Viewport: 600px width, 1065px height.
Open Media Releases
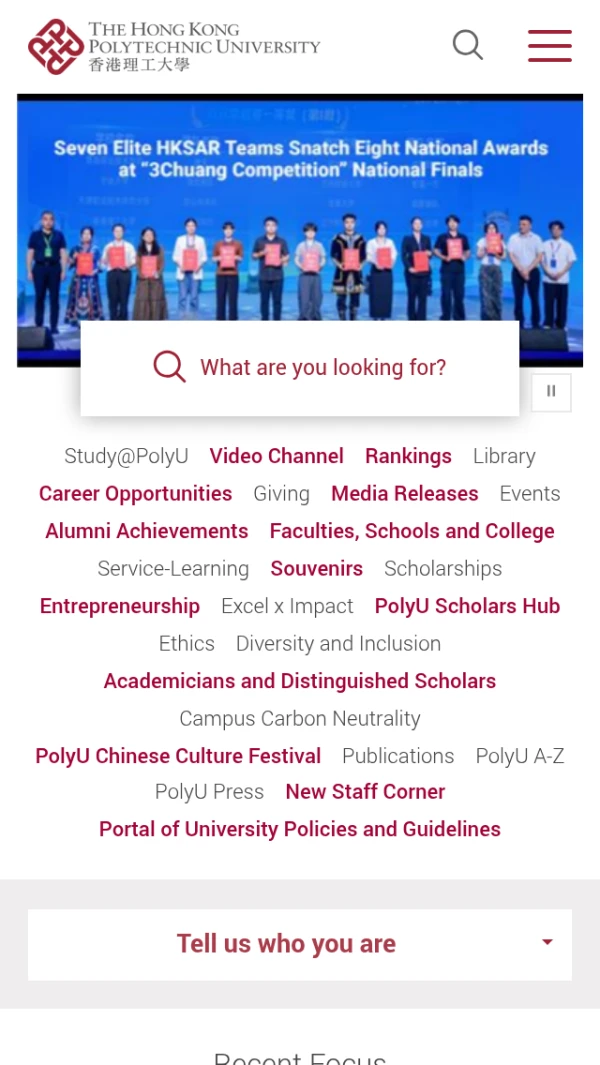point(405,493)
